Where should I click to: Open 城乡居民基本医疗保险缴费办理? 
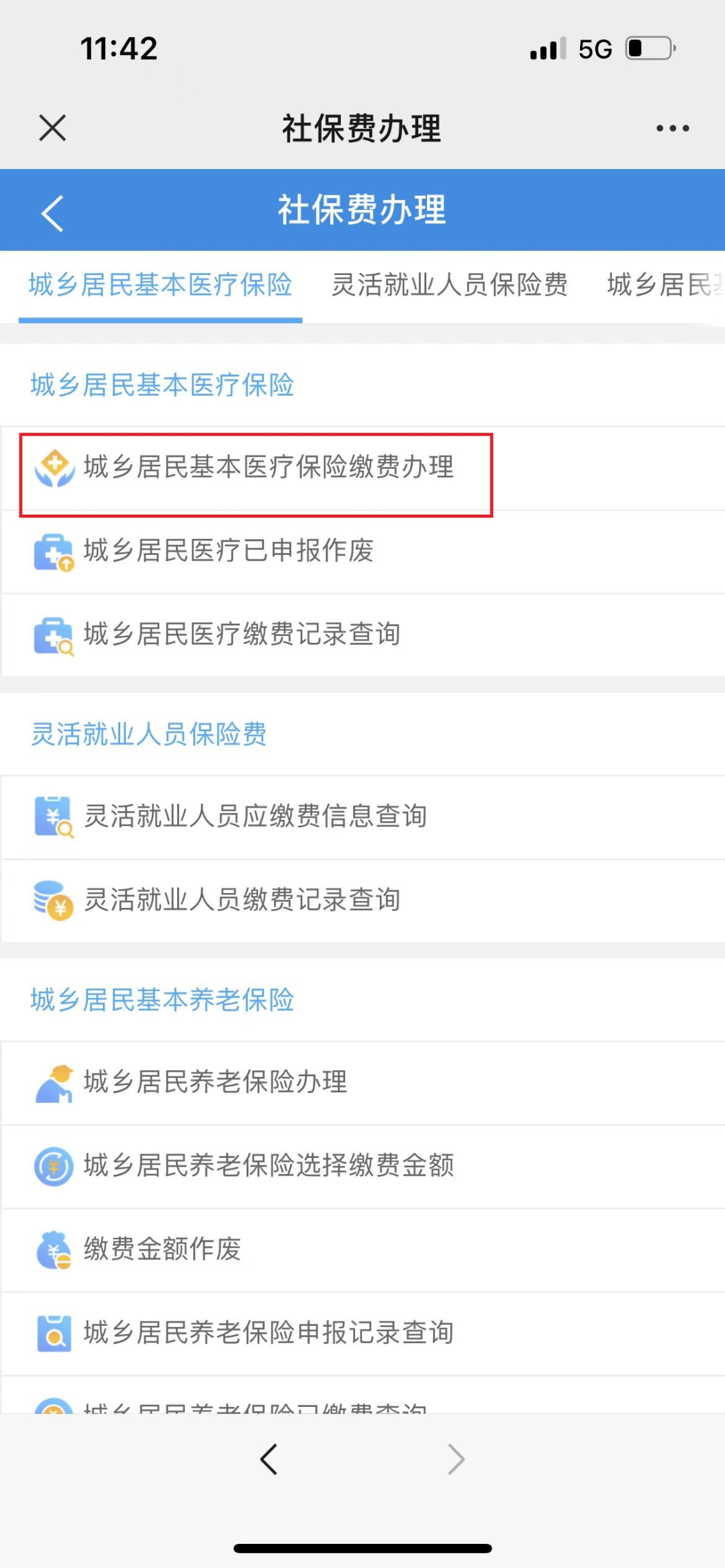click(x=362, y=468)
